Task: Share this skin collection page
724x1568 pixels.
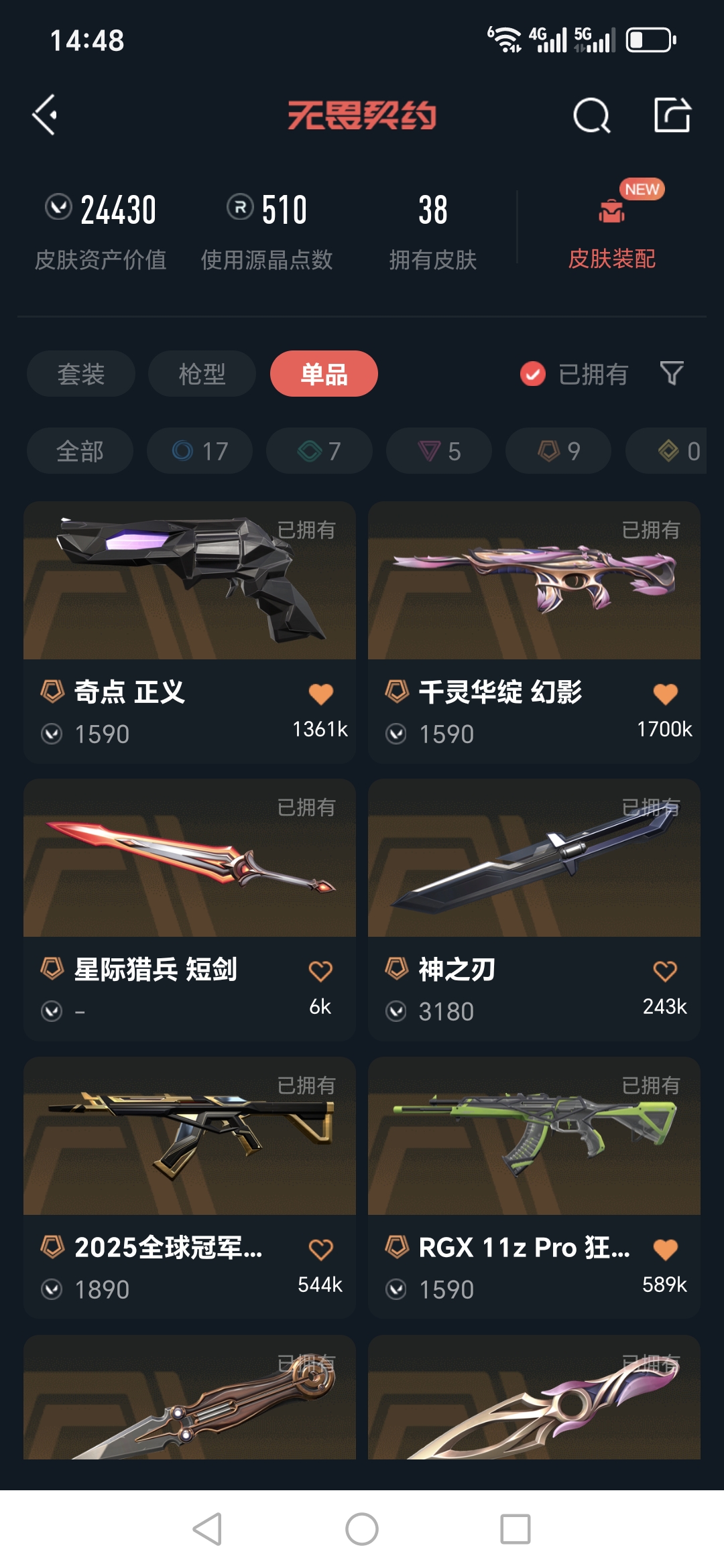Action: coord(672,115)
